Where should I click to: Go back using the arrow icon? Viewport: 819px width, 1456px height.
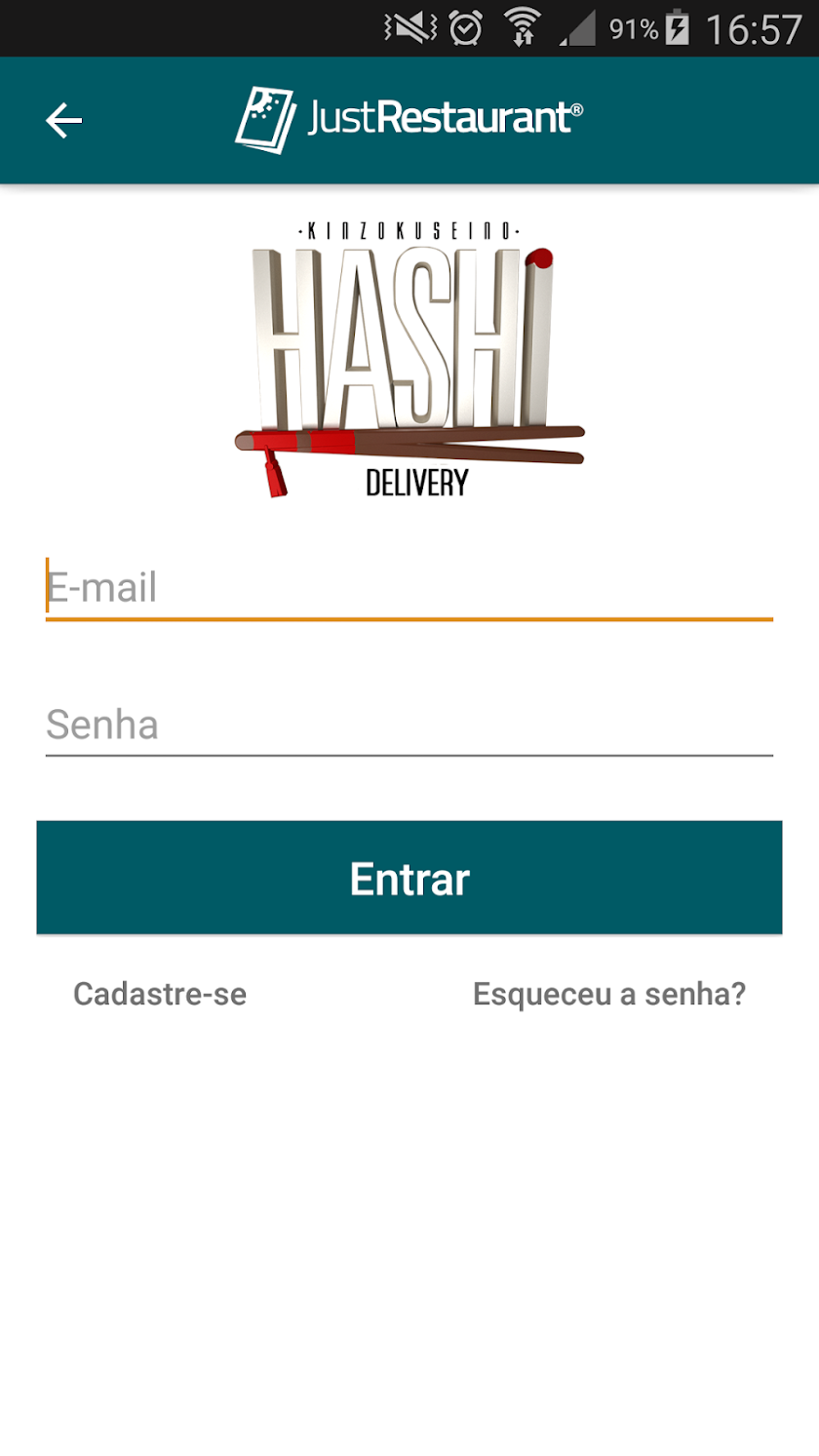[x=63, y=120]
